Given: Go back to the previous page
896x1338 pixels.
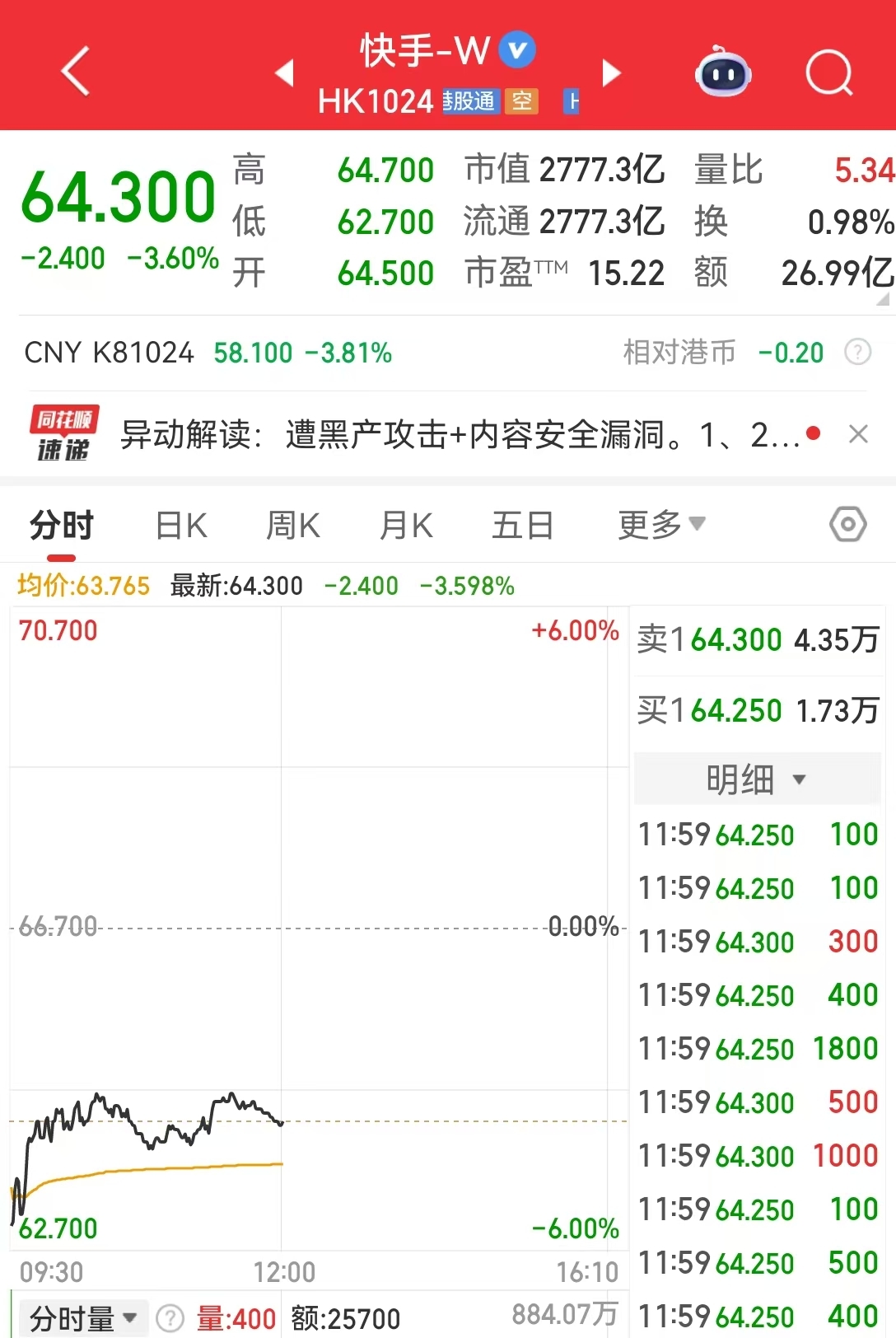Looking at the screenshot, I should (76, 72).
